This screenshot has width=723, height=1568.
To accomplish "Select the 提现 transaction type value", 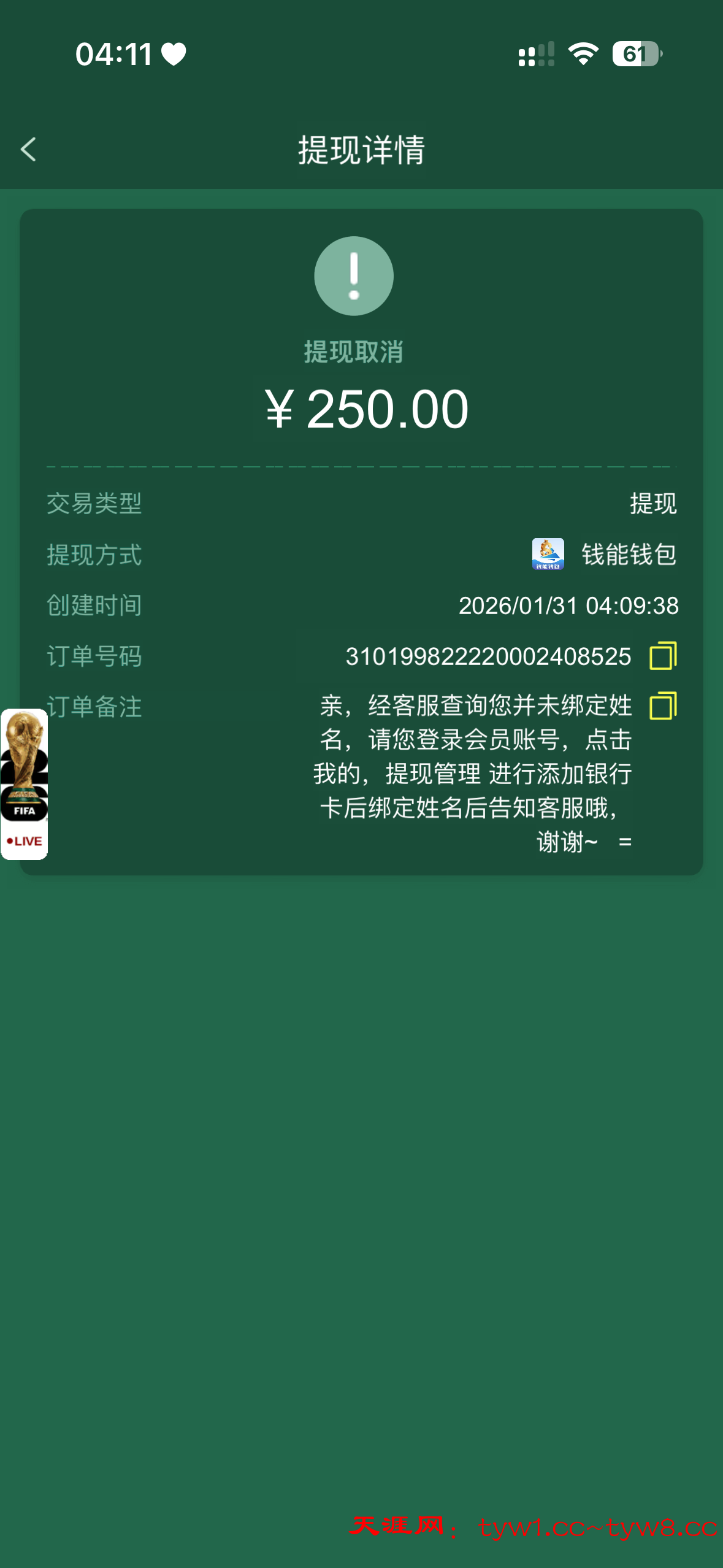I will click(652, 504).
